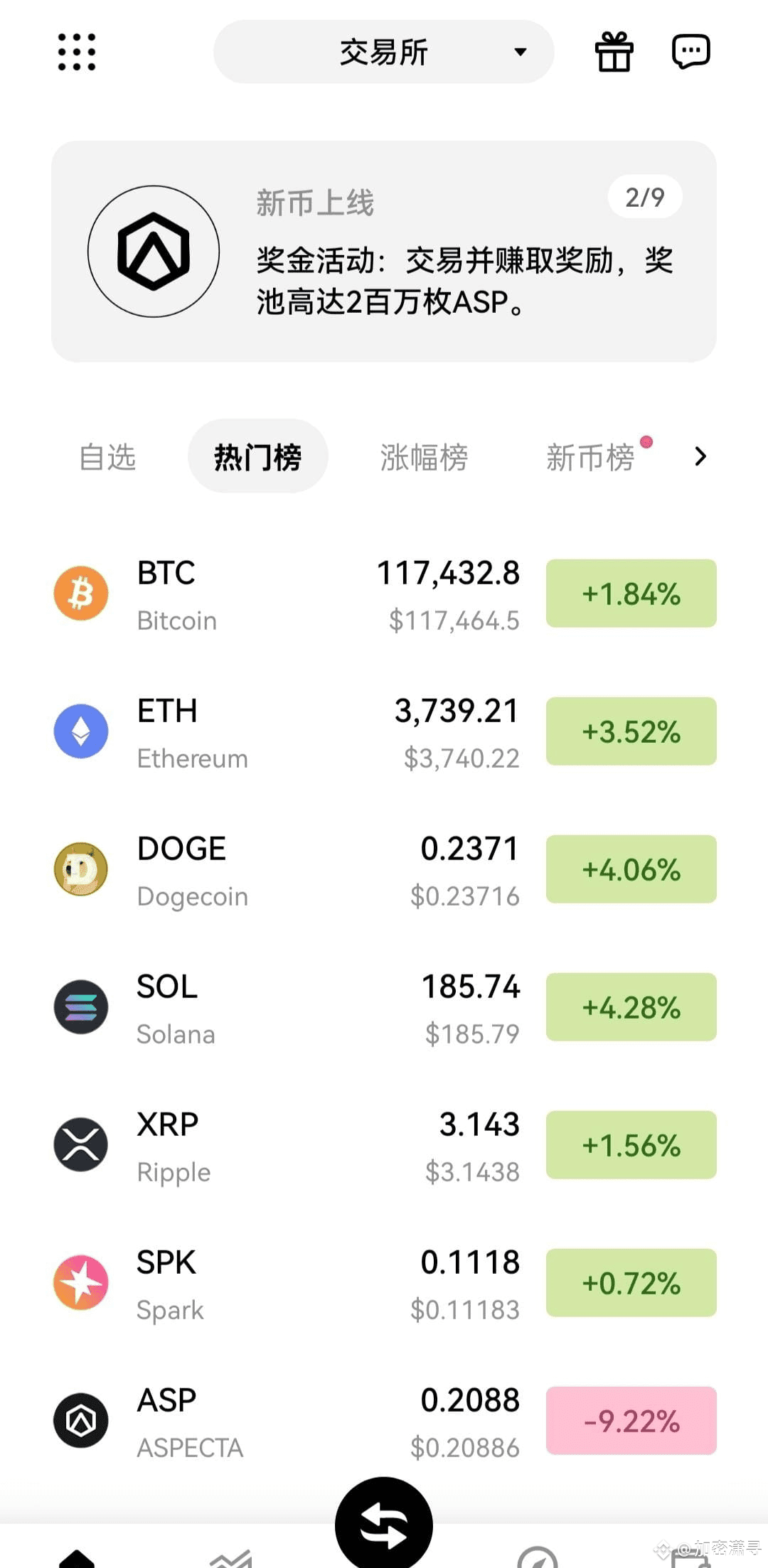768x1568 pixels.
Task: Tap the central swap trade button
Action: tap(384, 1523)
